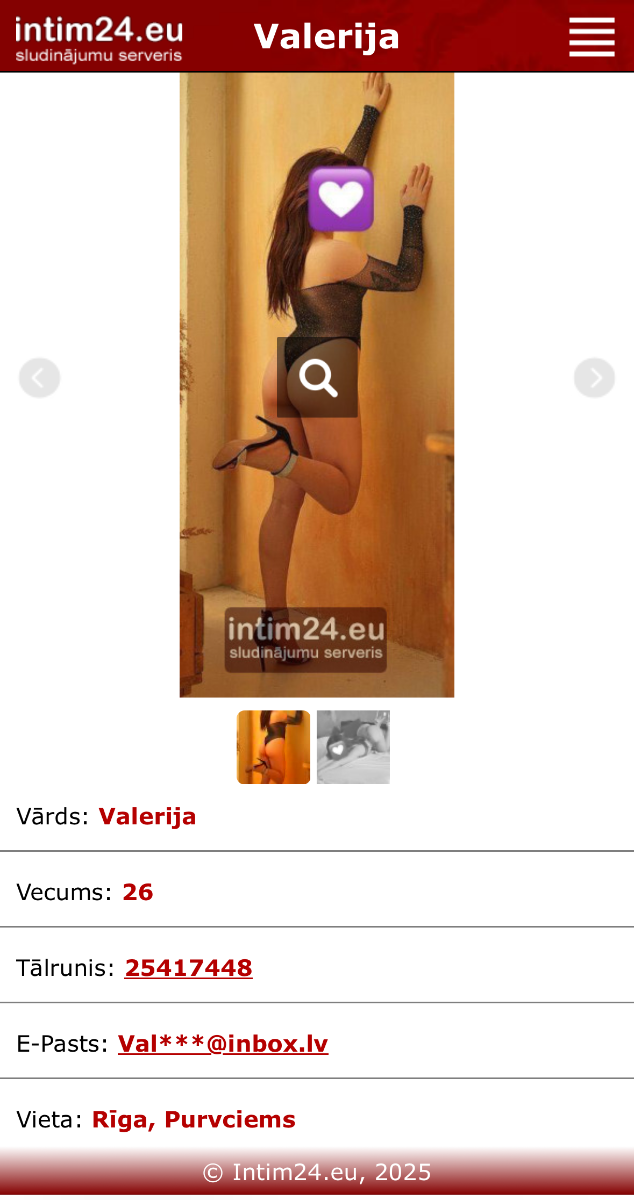
Task: Select the first orange thumbnail
Action: [x=273, y=747]
